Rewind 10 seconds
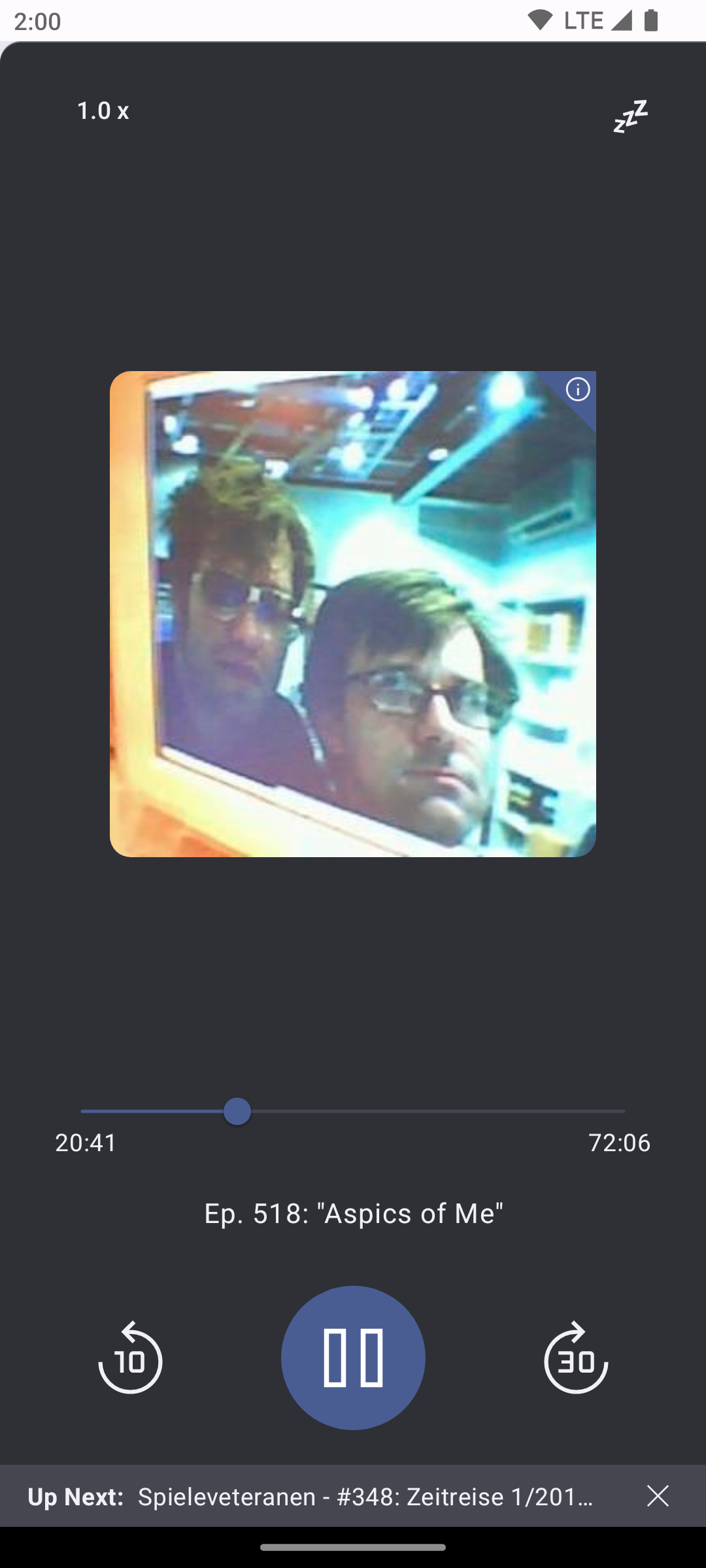 pos(130,1358)
